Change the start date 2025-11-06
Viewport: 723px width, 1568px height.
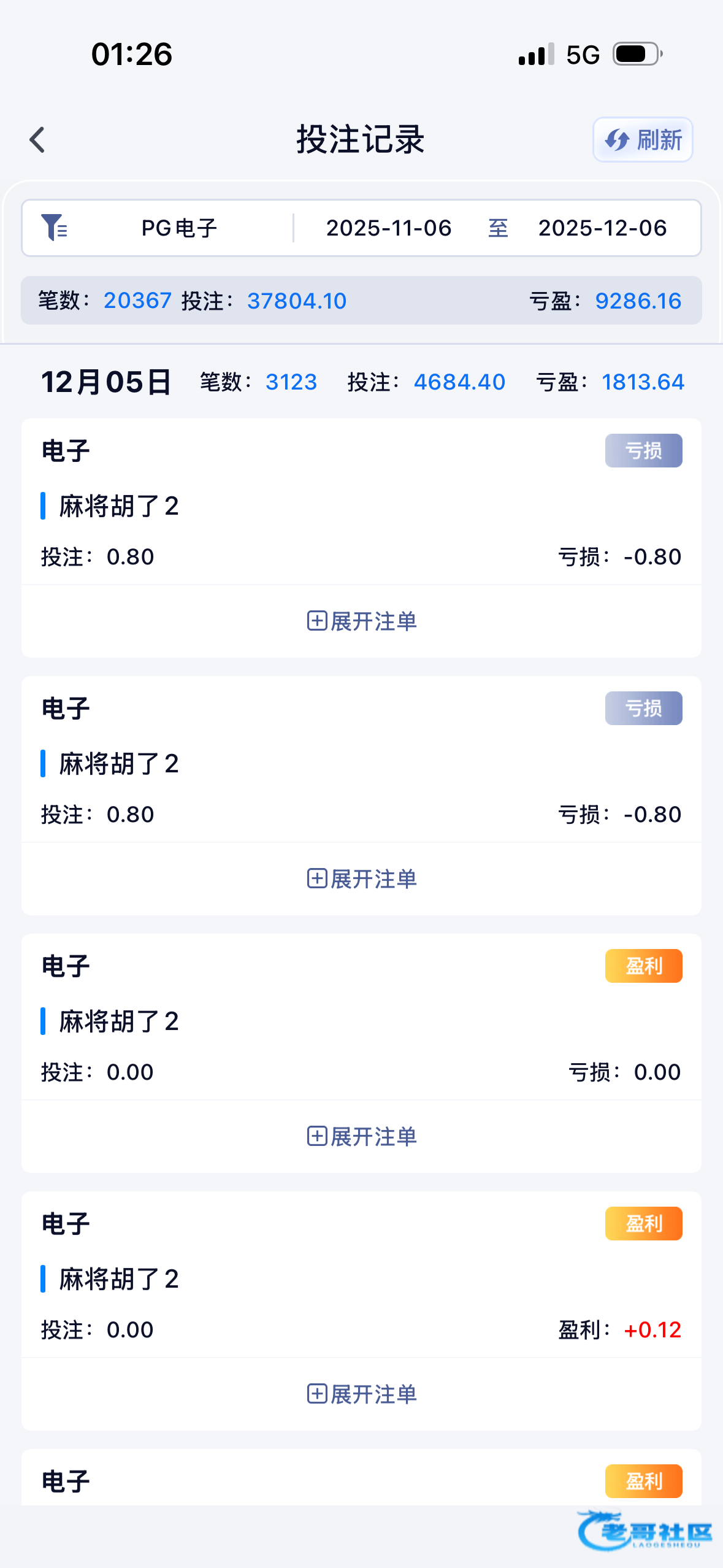[x=389, y=228]
